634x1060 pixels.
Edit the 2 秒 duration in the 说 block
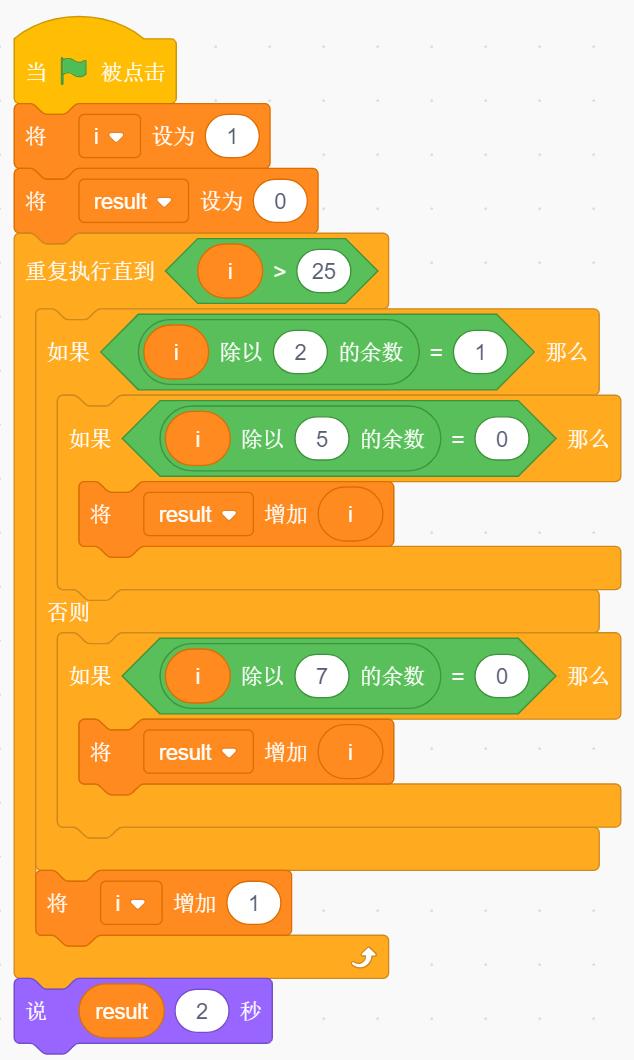click(x=201, y=1012)
